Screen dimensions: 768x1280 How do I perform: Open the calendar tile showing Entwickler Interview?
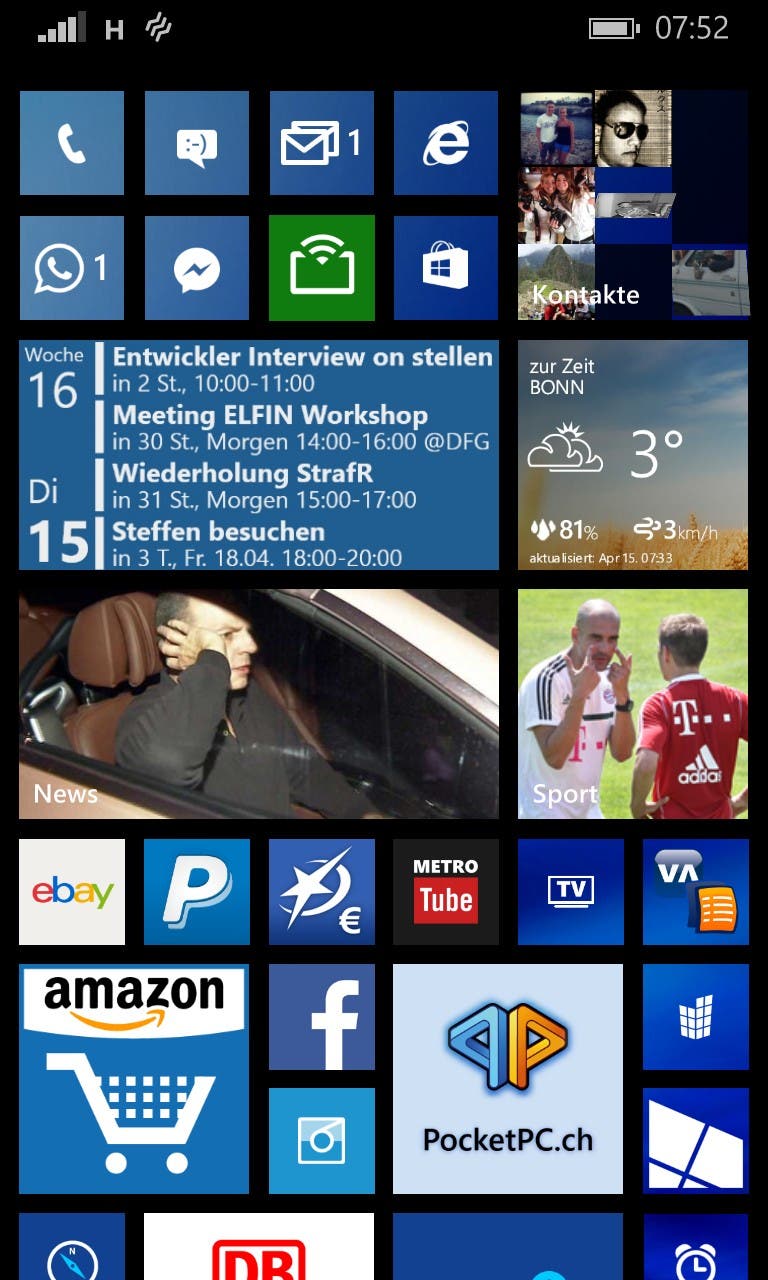click(x=259, y=455)
